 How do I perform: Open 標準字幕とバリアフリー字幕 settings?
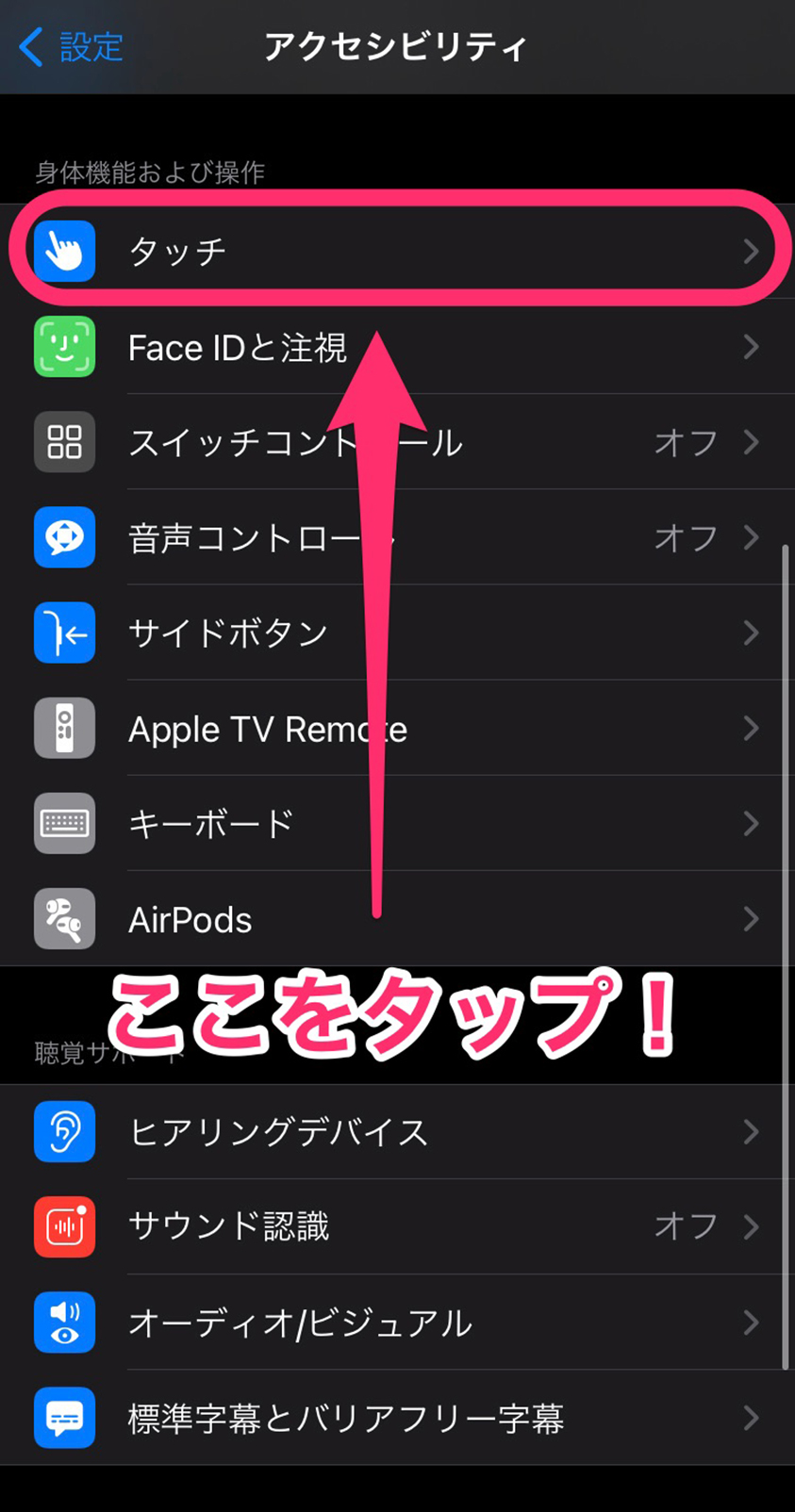[397, 1417]
